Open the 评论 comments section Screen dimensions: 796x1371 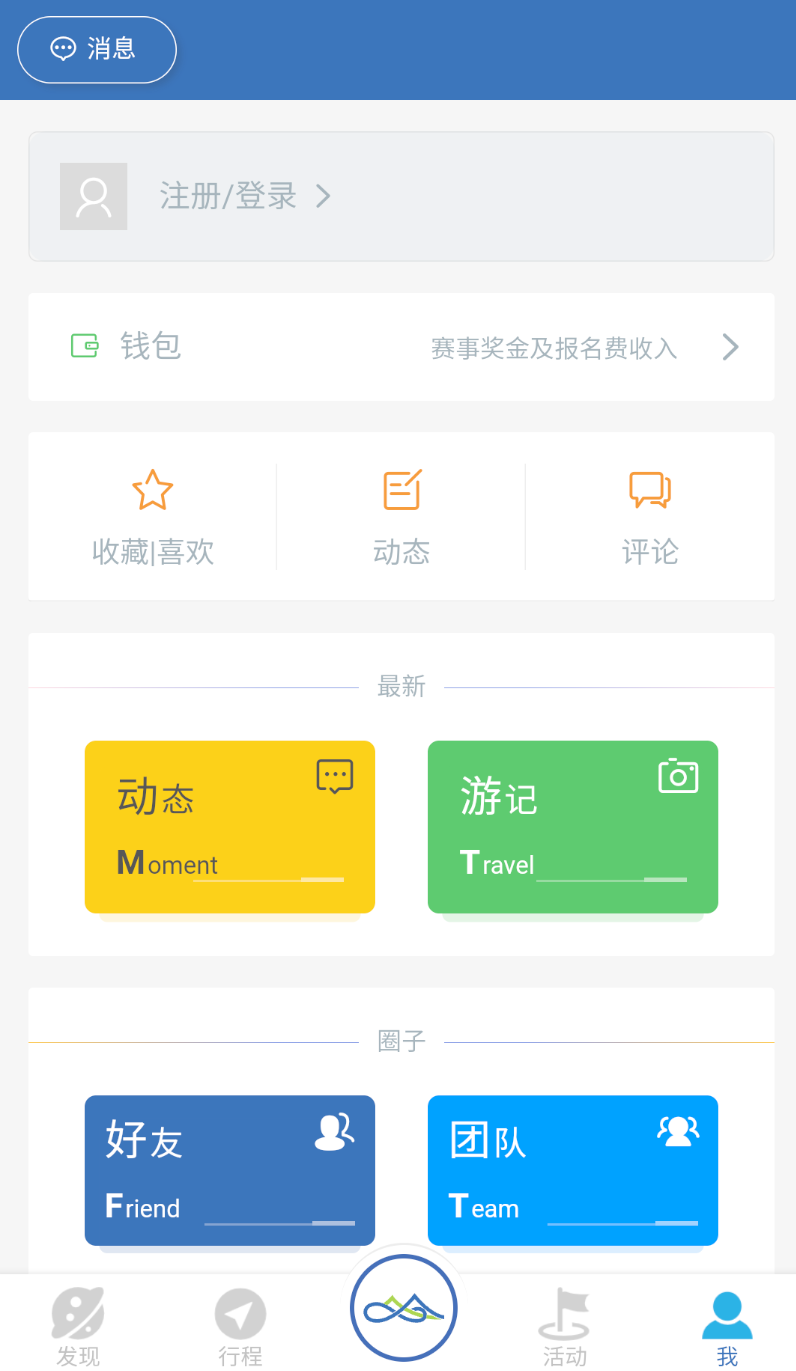(650, 517)
